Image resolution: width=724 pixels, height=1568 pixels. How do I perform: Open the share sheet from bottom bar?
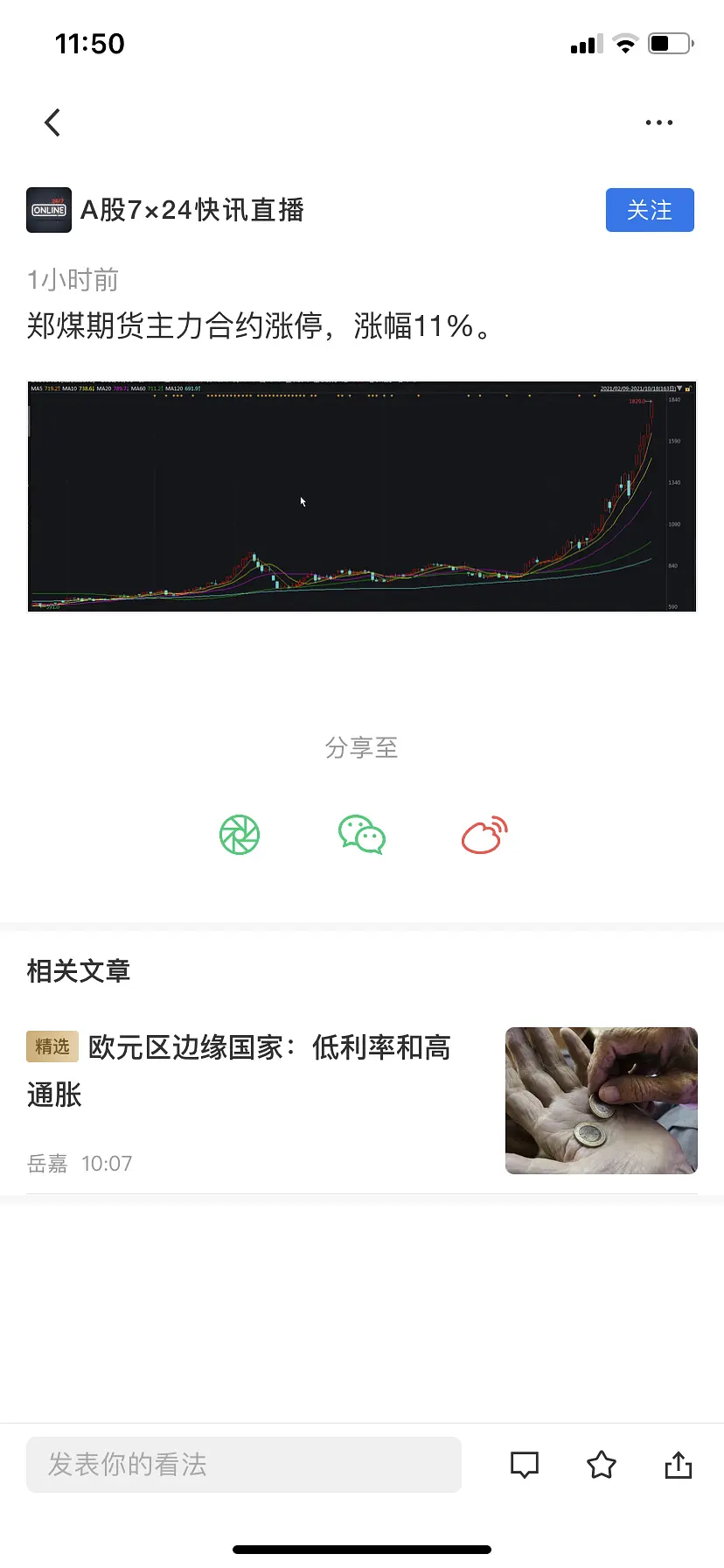(679, 1465)
